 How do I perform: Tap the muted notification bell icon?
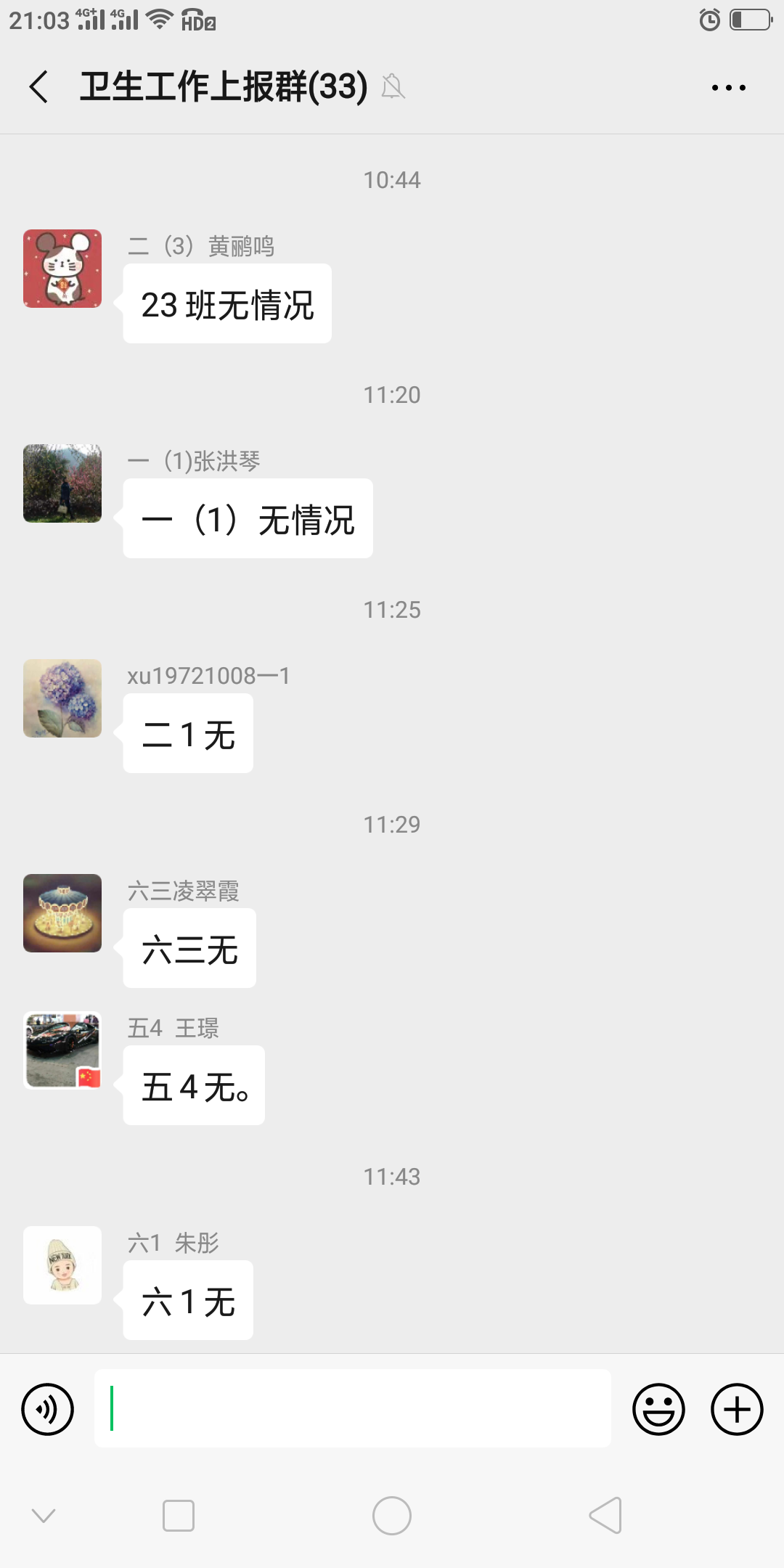click(x=392, y=86)
